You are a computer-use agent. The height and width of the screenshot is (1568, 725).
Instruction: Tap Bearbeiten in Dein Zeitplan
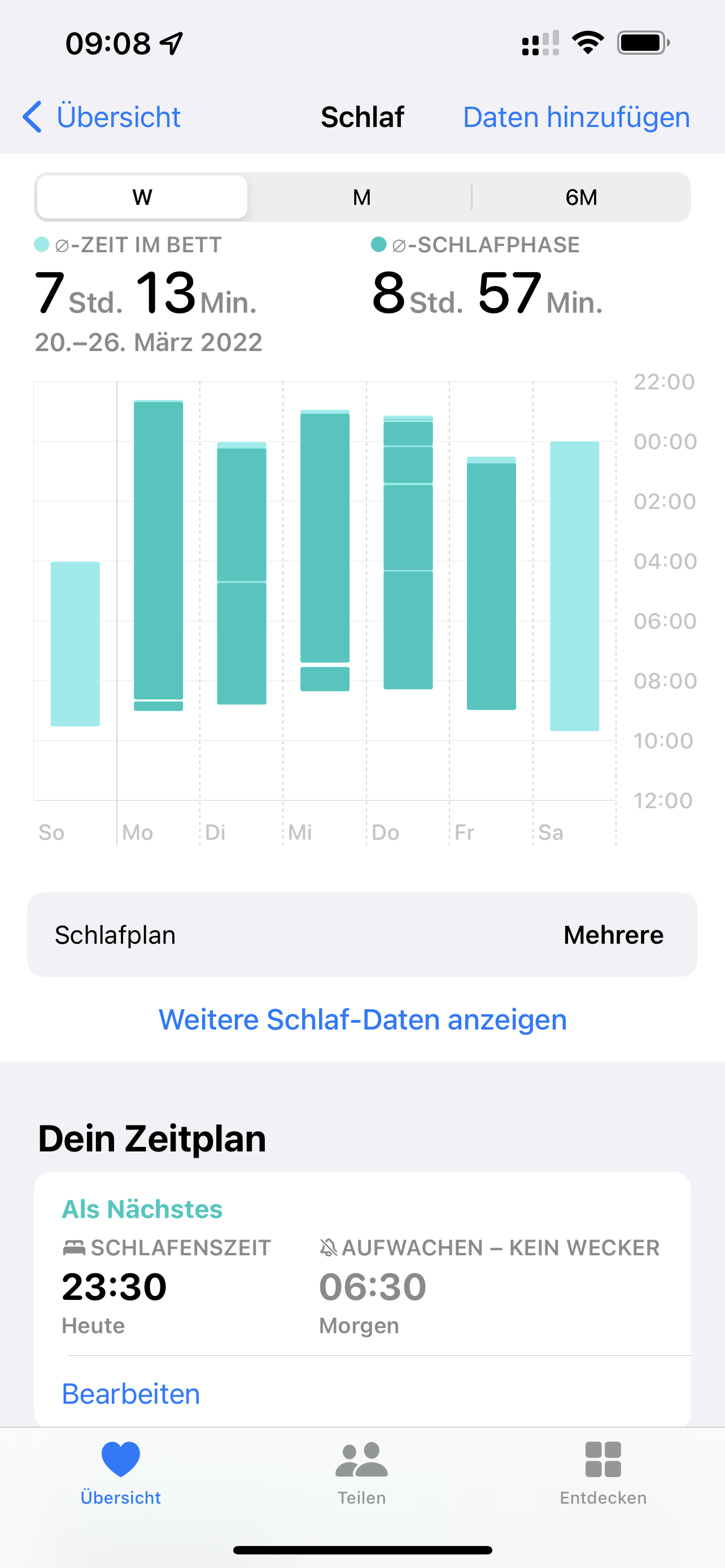point(131,1394)
